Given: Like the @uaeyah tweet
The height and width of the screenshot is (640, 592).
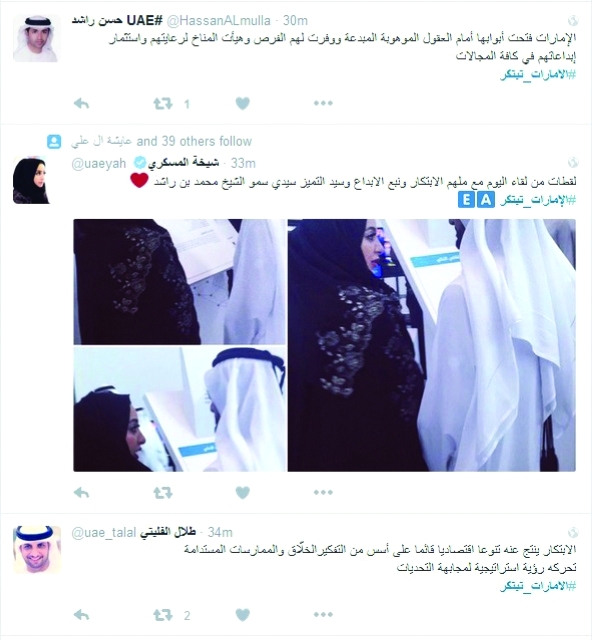Looking at the screenshot, I should pos(243,493).
